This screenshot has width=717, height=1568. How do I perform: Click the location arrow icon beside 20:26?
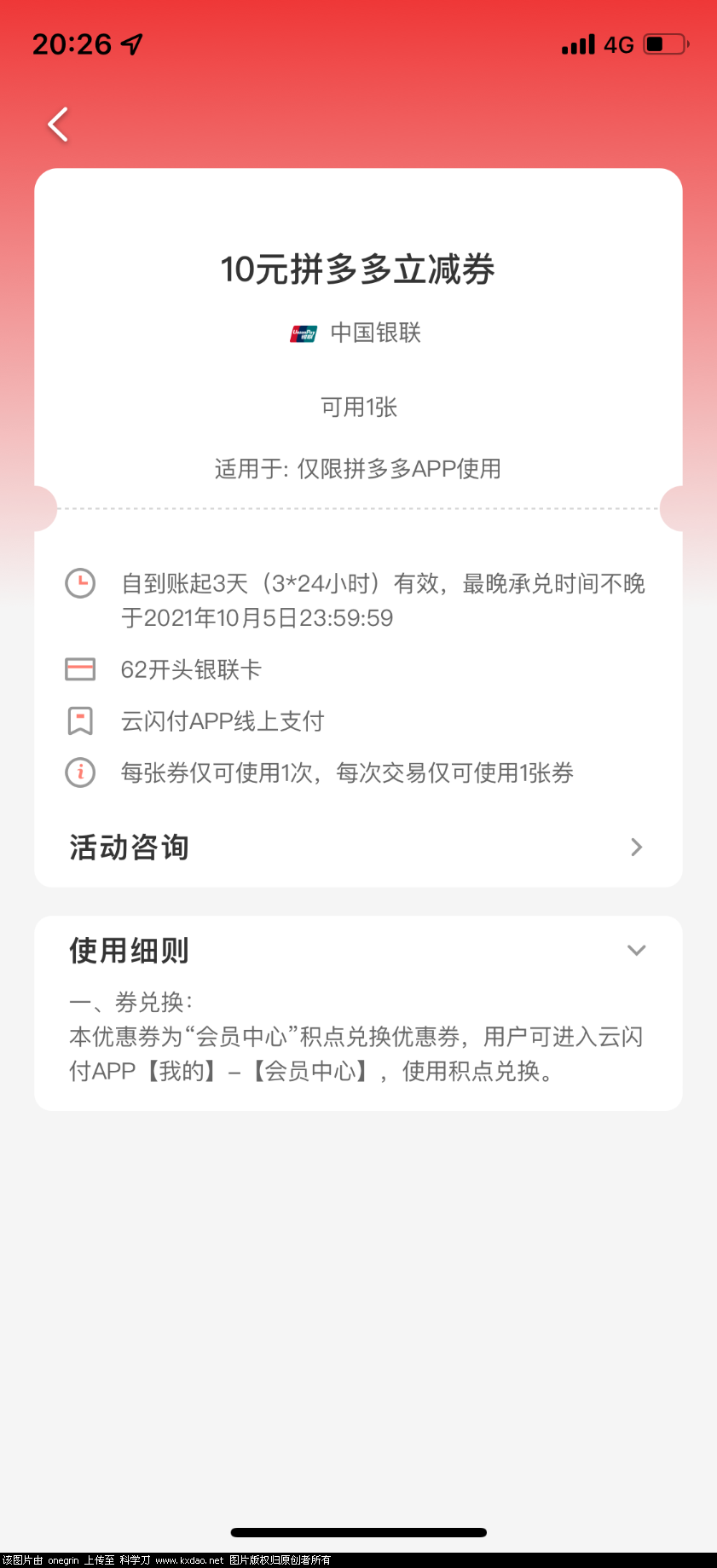click(x=130, y=42)
